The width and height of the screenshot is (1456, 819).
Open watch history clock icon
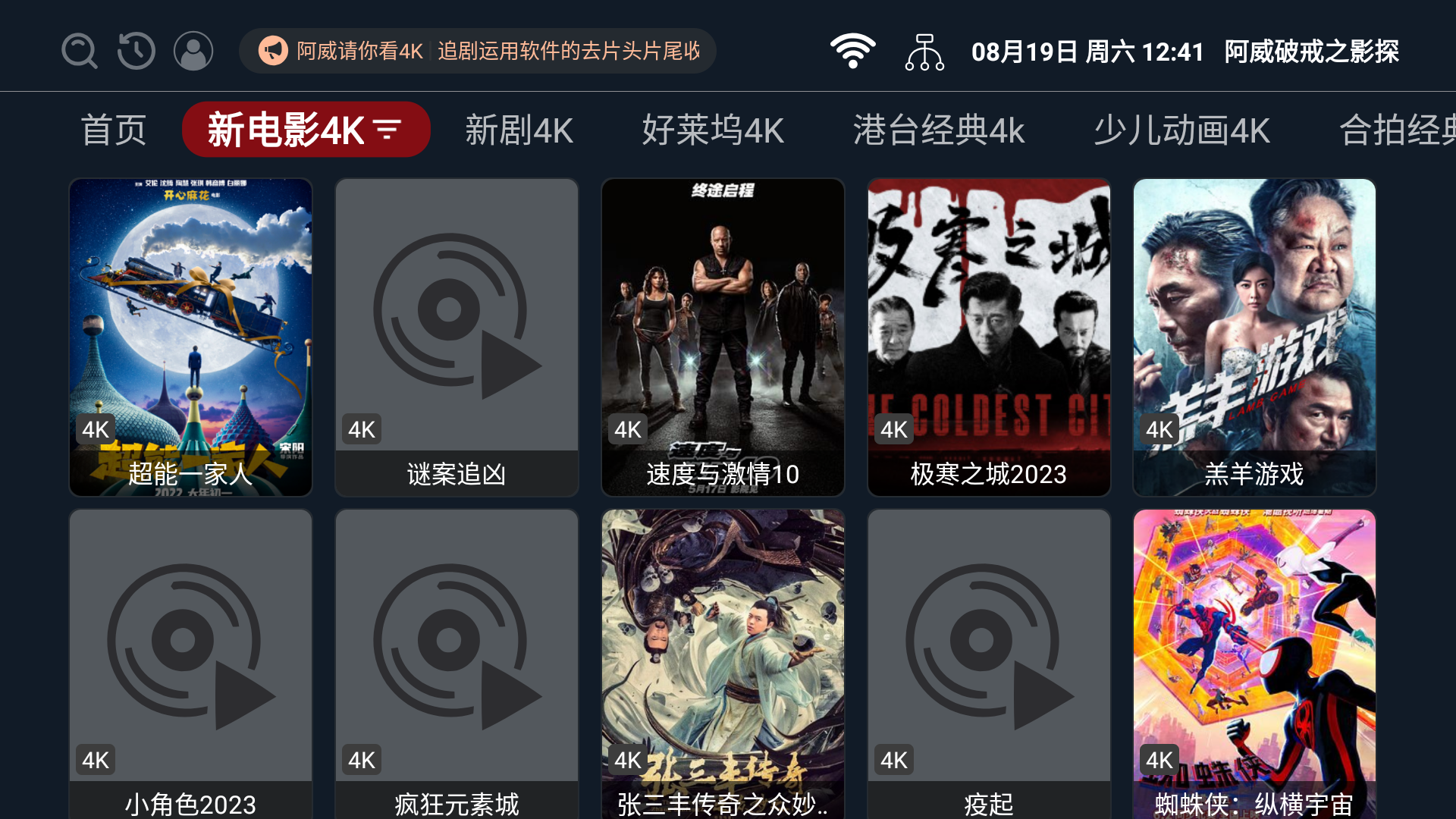(x=136, y=52)
